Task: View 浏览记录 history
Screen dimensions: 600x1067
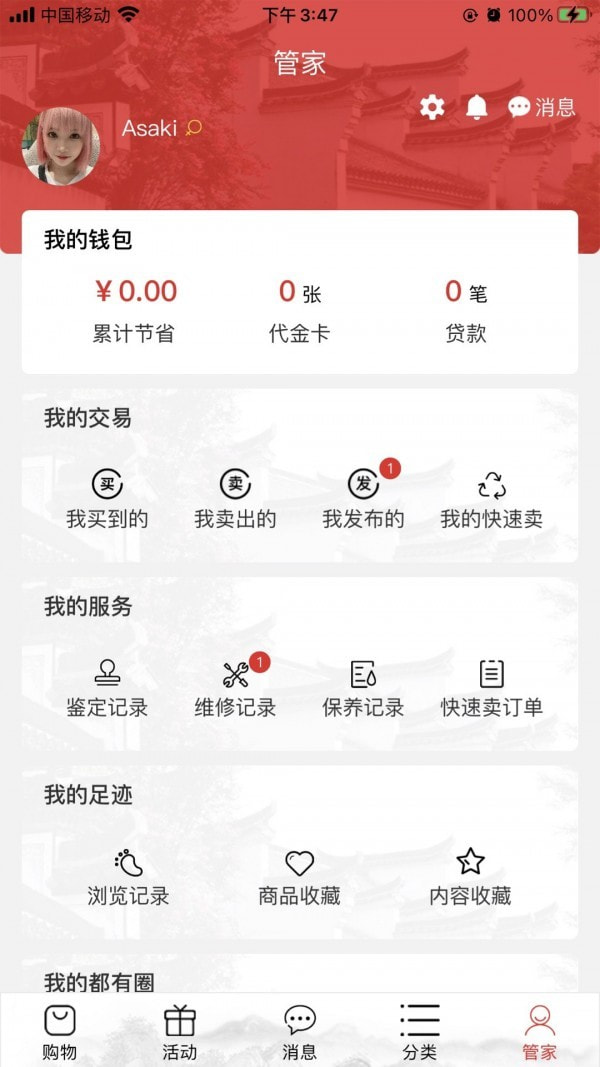Action: click(x=128, y=876)
